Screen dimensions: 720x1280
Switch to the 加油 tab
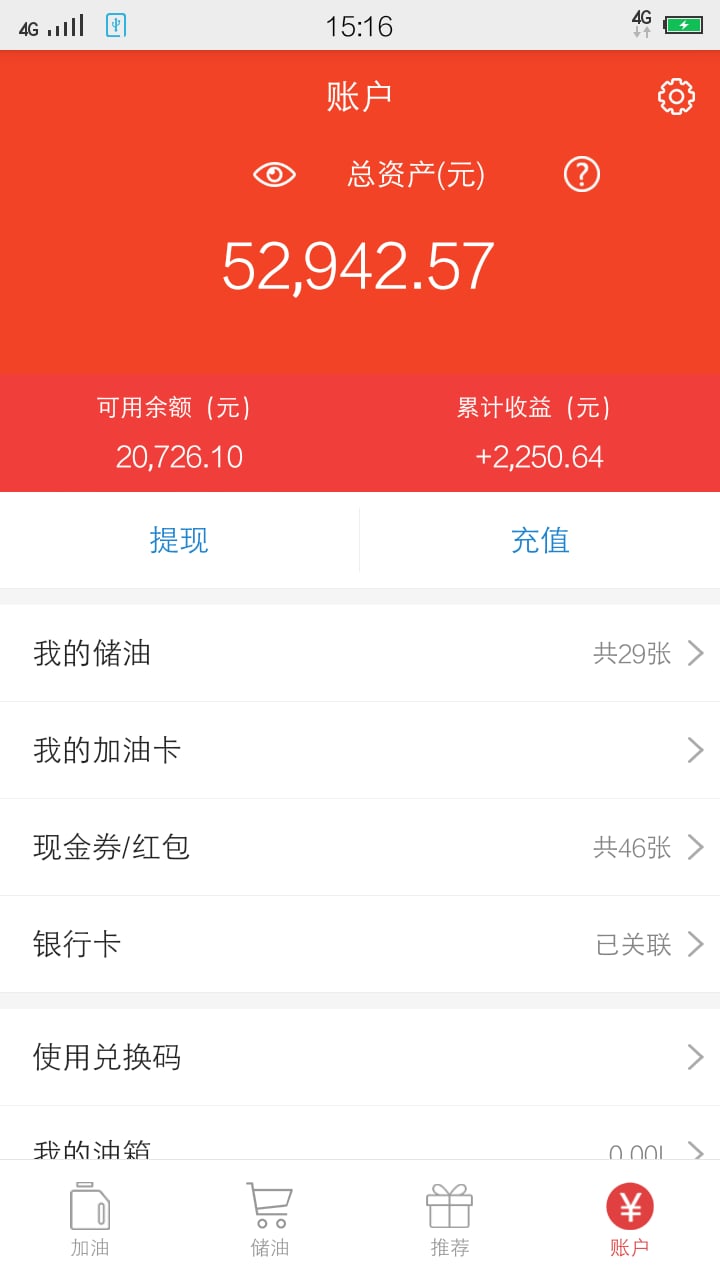[90, 1220]
